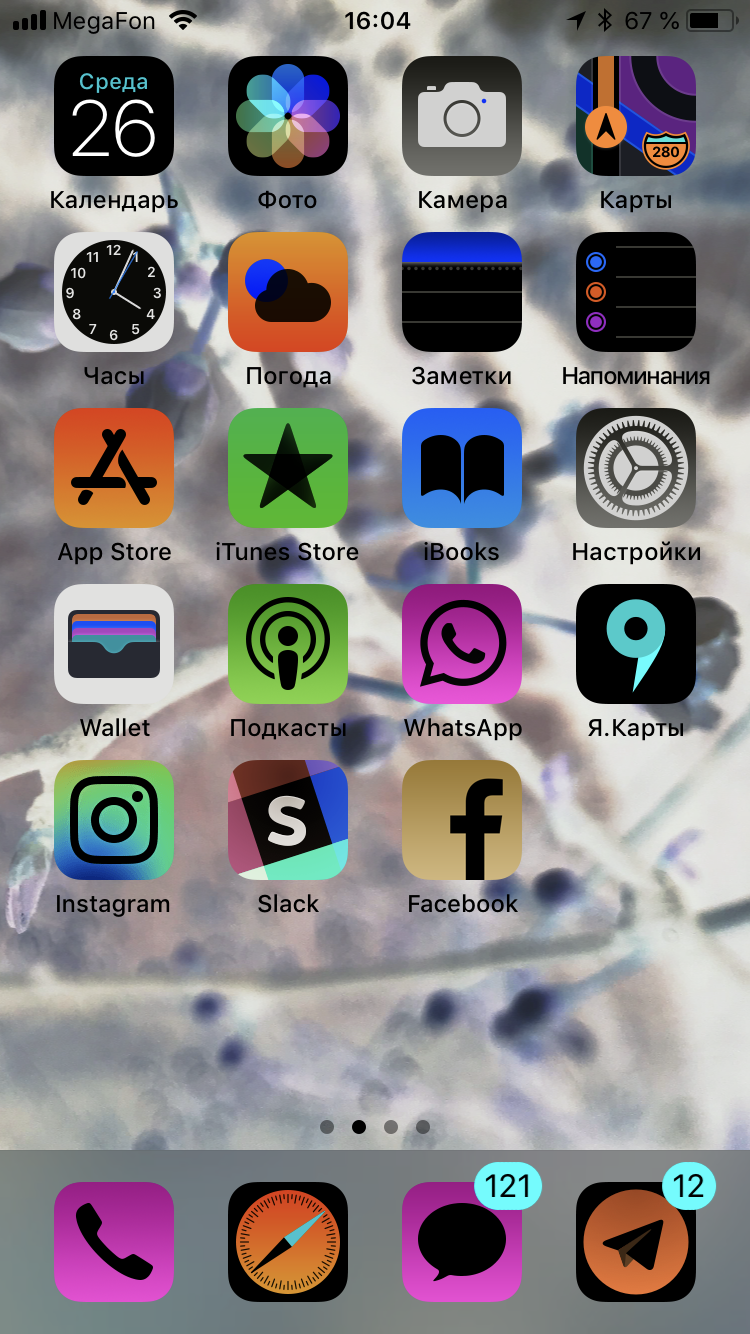Launch the Часы clock app
The width and height of the screenshot is (750, 1334).
tap(114, 292)
